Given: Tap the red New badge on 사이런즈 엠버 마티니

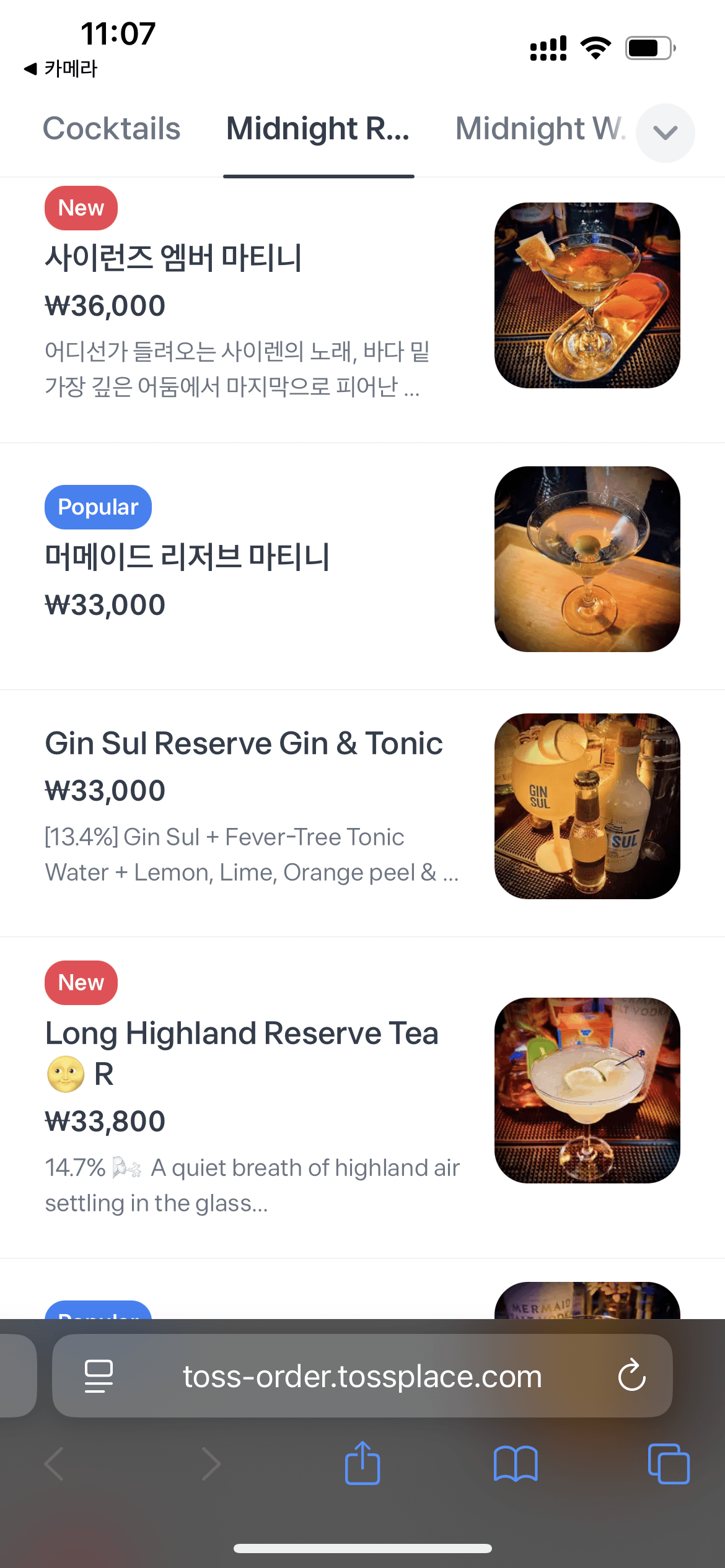Looking at the screenshot, I should click(81, 207).
